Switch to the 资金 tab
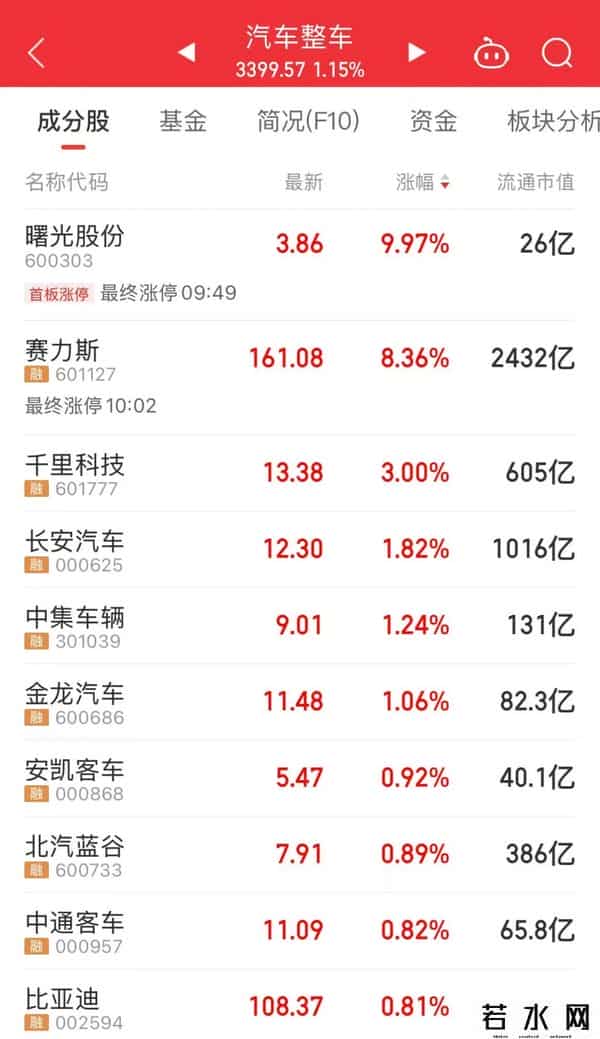Image resolution: width=600 pixels, height=1039 pixels. point(433,122)
